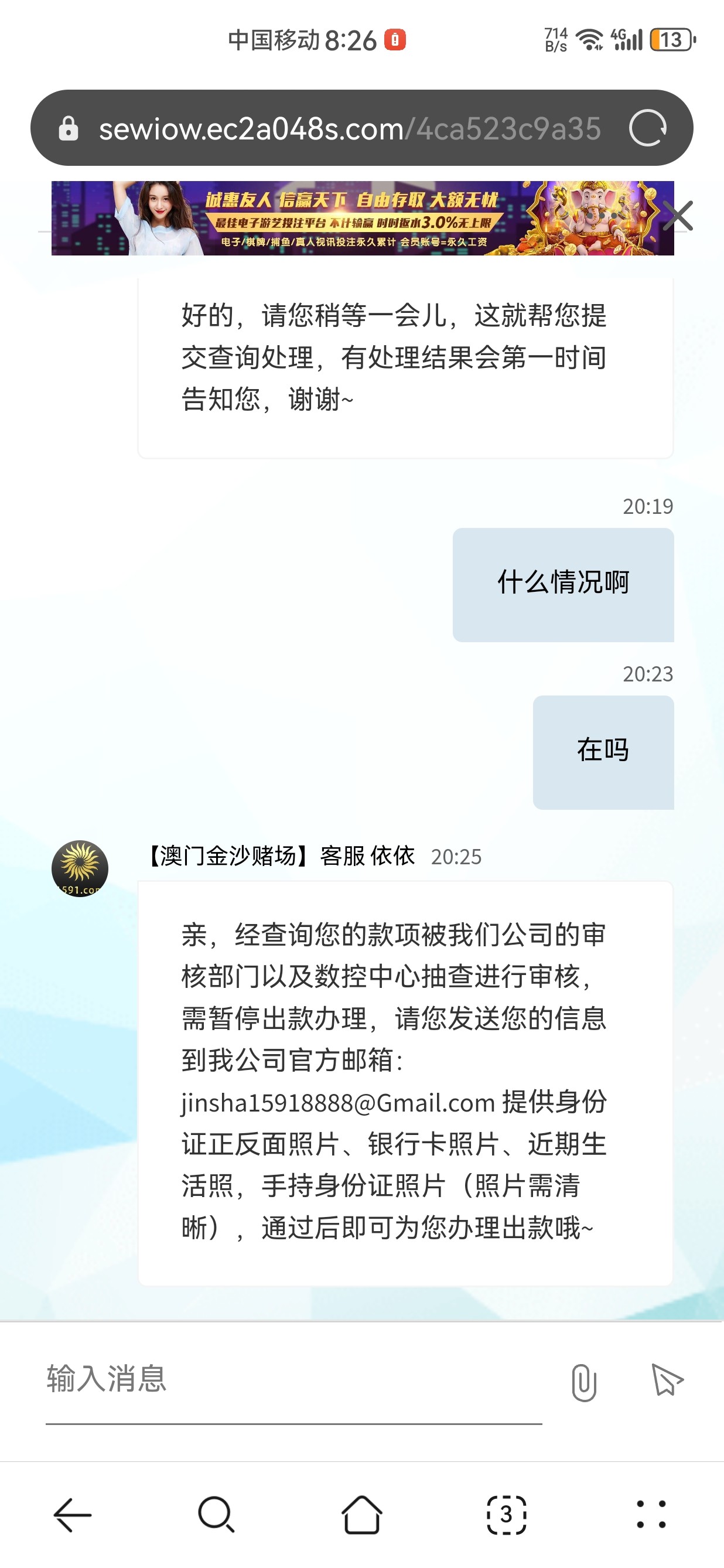
Task: Reload the page with the refresh icon
Action: tap(647, 128)
